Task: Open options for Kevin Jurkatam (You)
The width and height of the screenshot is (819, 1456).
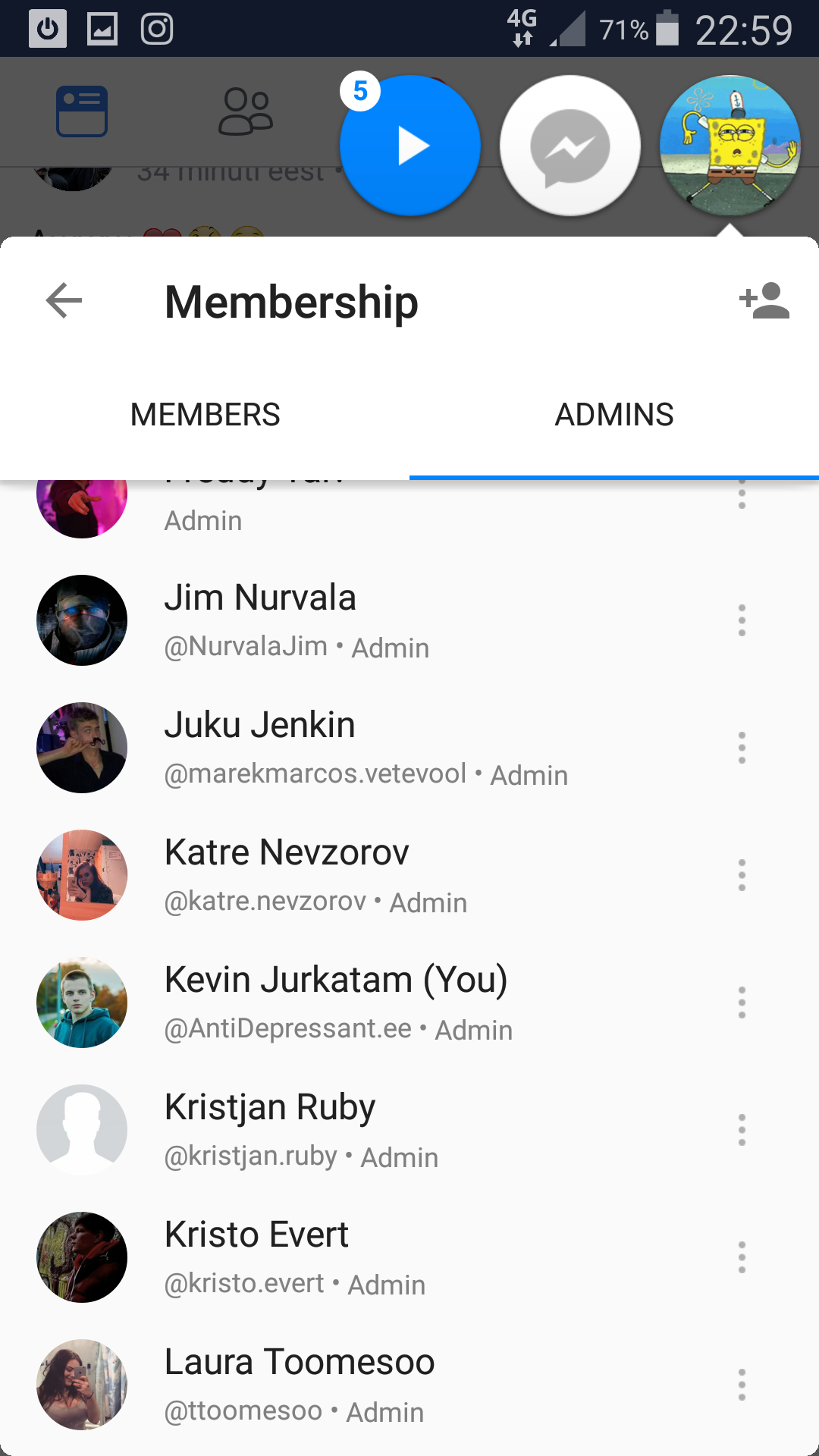Action: 742,1003
